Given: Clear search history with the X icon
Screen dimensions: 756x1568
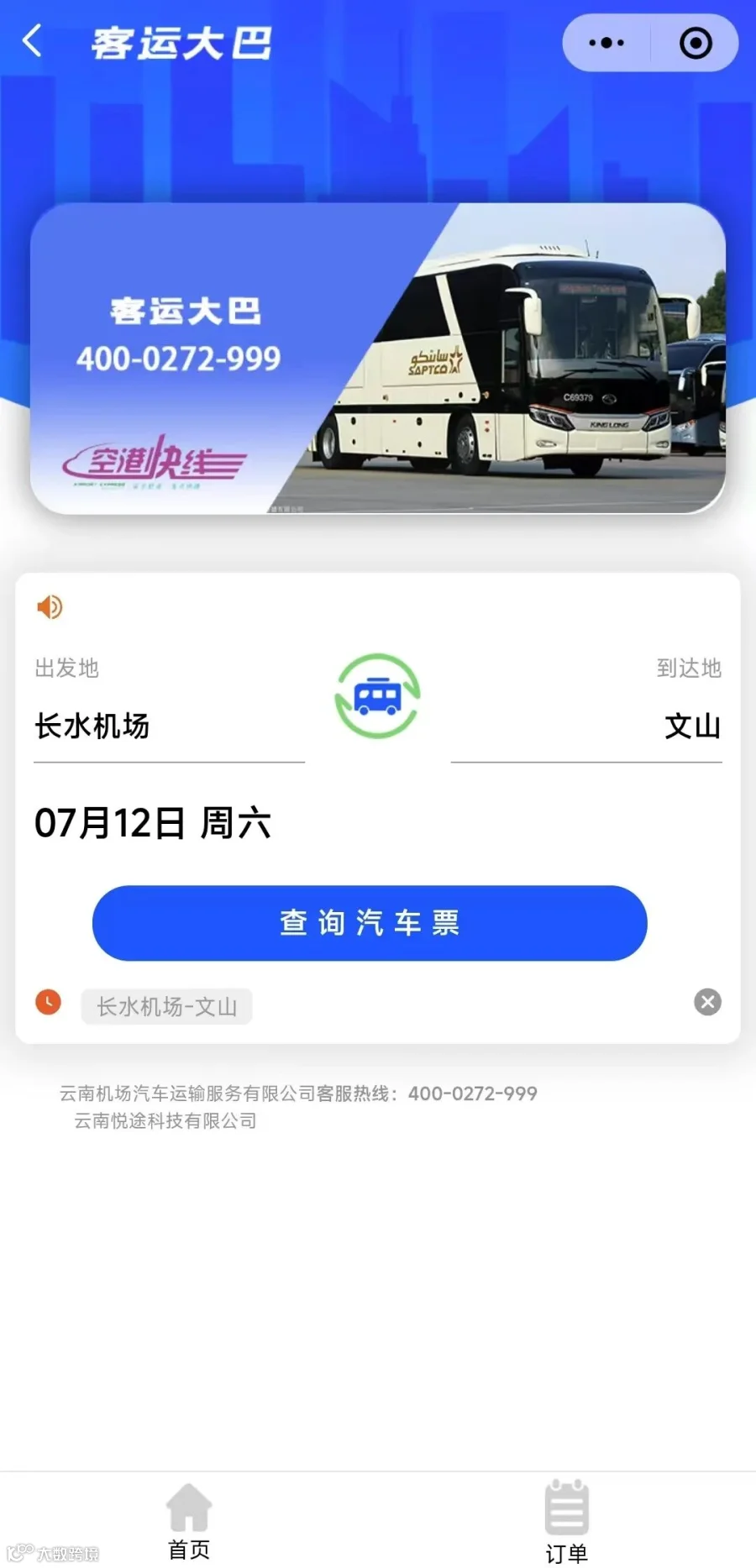Looking at the screenshot, I should tap(707, 1002).
